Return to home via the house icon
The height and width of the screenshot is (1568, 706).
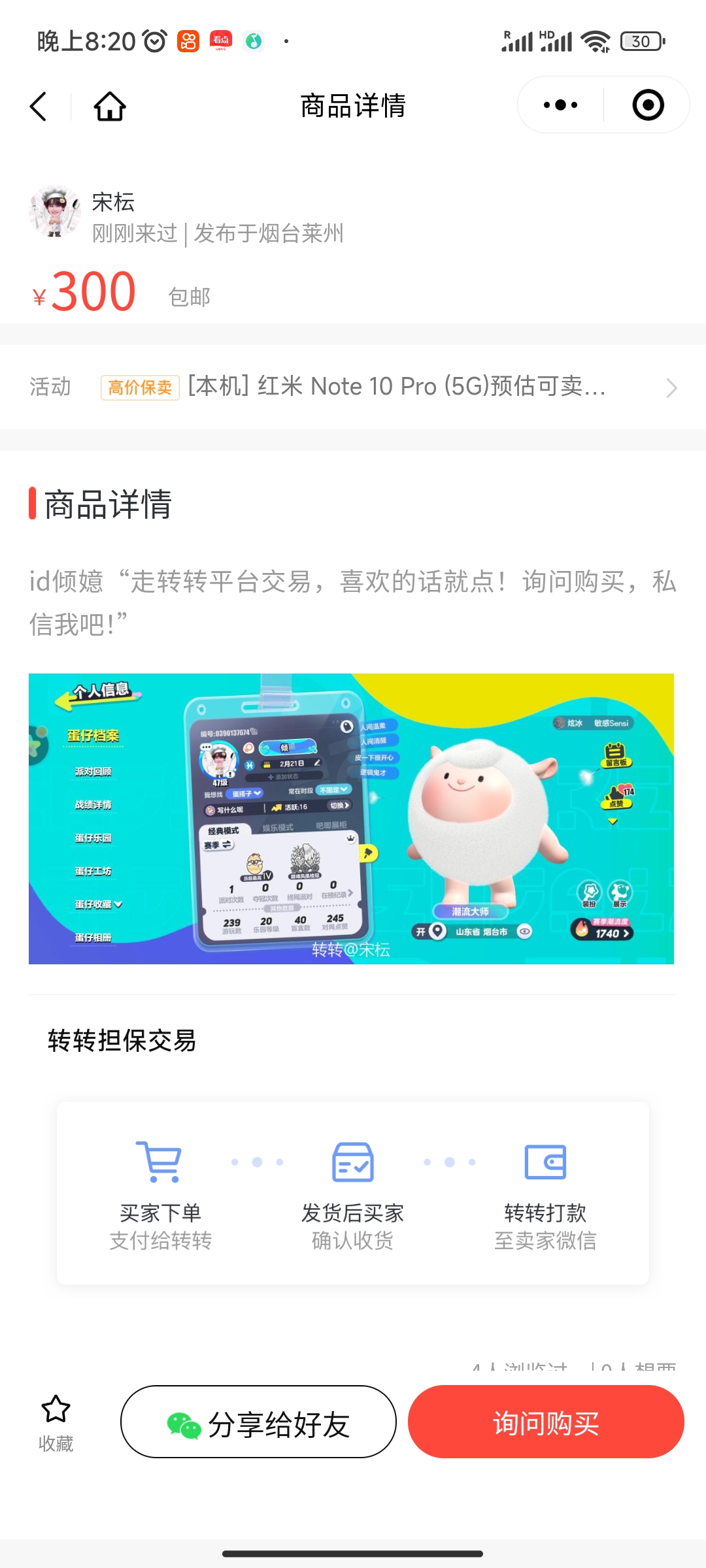(x=110, y=106)
